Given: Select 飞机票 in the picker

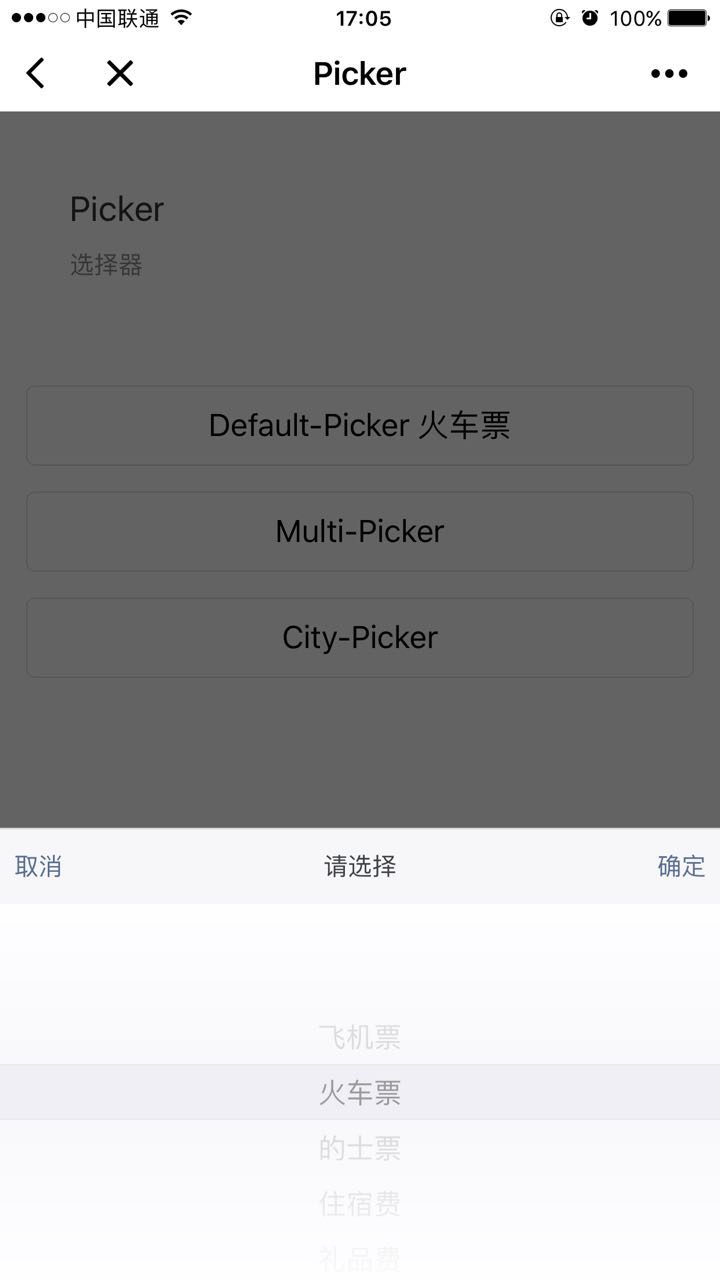Looking at the screenshot, I should (360, 1038).
